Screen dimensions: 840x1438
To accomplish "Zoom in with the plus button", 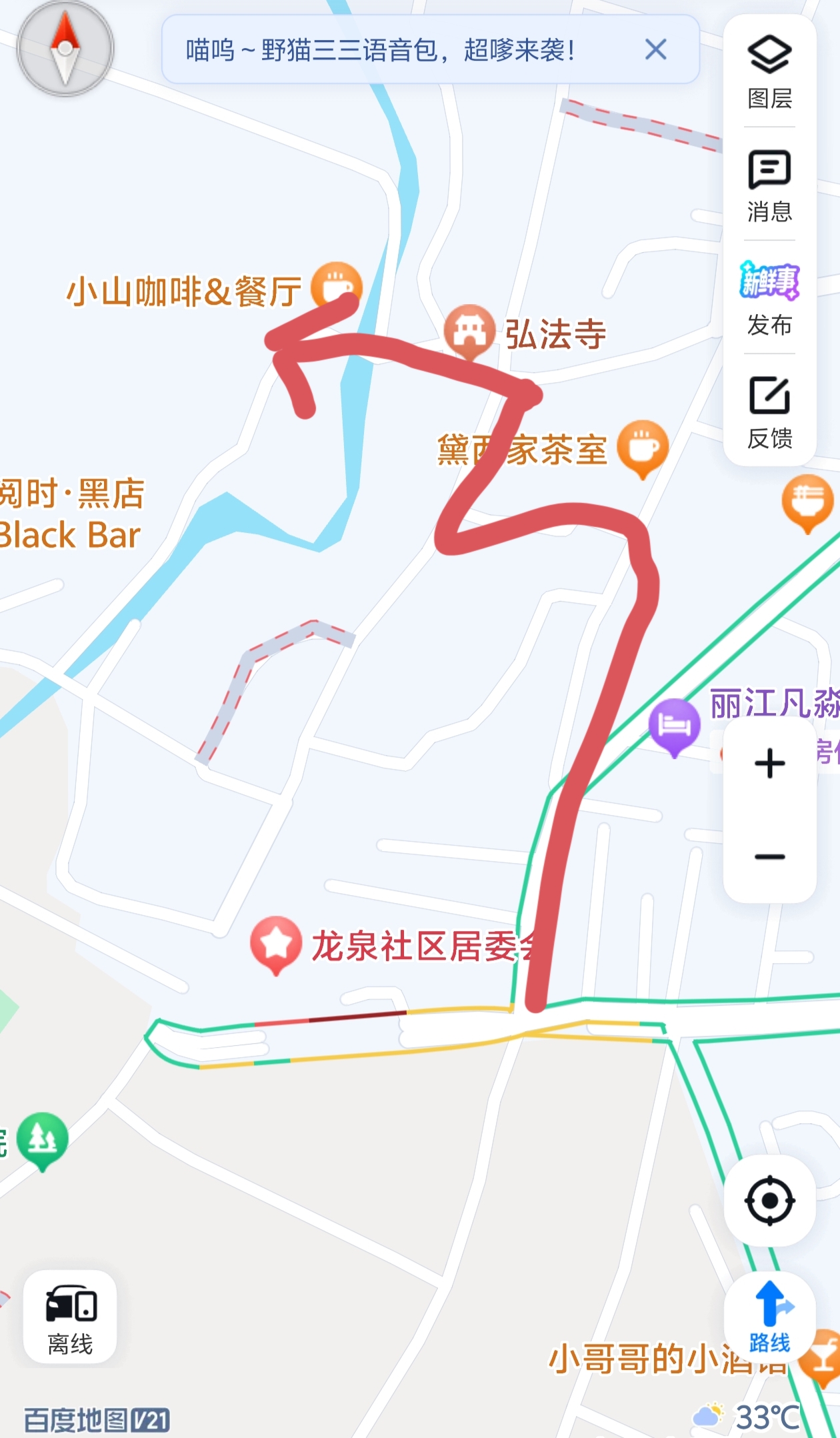I will point(770,764).
